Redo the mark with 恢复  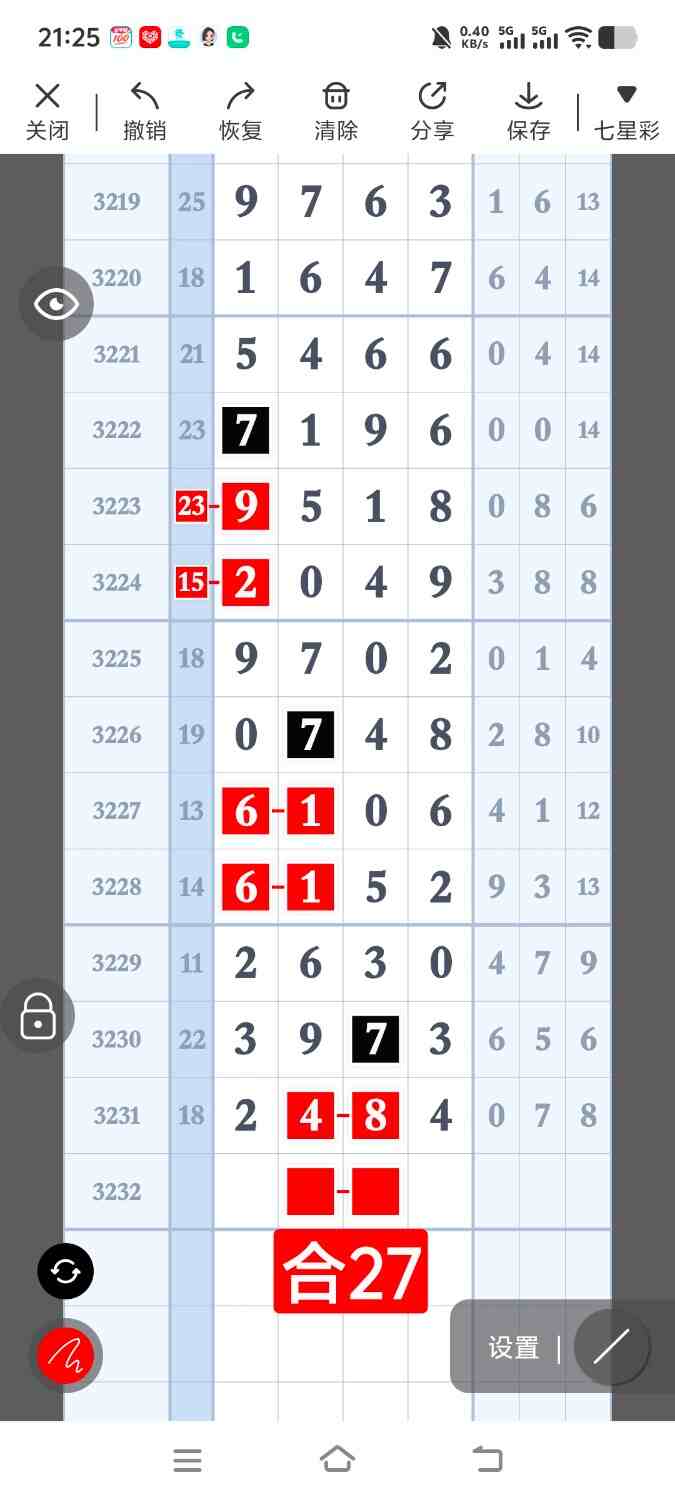(240, 111)
